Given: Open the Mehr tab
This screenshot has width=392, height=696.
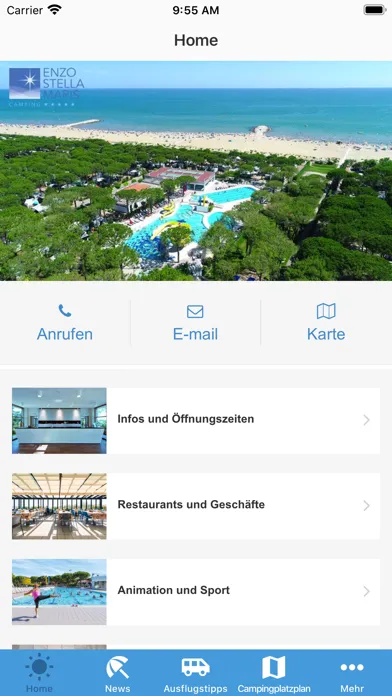Looking at the screenshot, I should [x=352, y=673].
